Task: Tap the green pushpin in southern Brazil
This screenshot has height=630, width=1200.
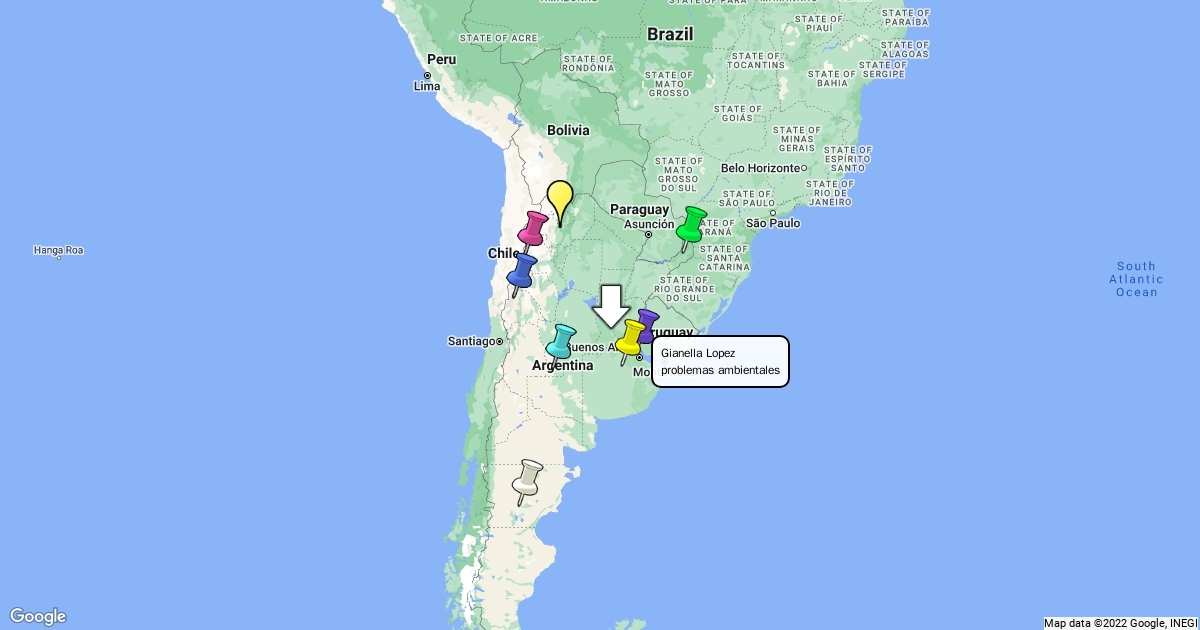Action: pyautogui.click(x=690, y=226)
